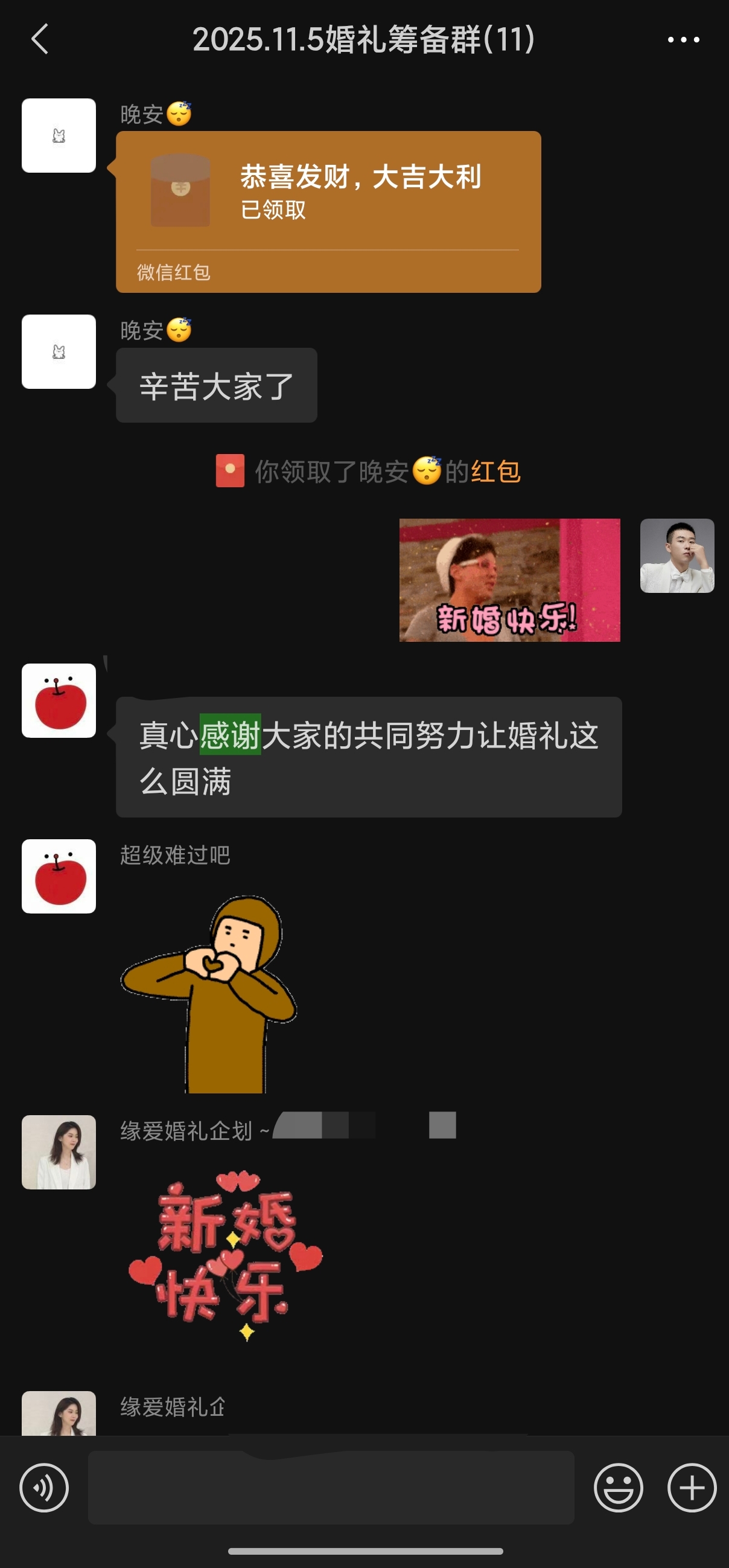Switch to voice message input
Screen dimensions: 729x1568
pos(44,1488)
